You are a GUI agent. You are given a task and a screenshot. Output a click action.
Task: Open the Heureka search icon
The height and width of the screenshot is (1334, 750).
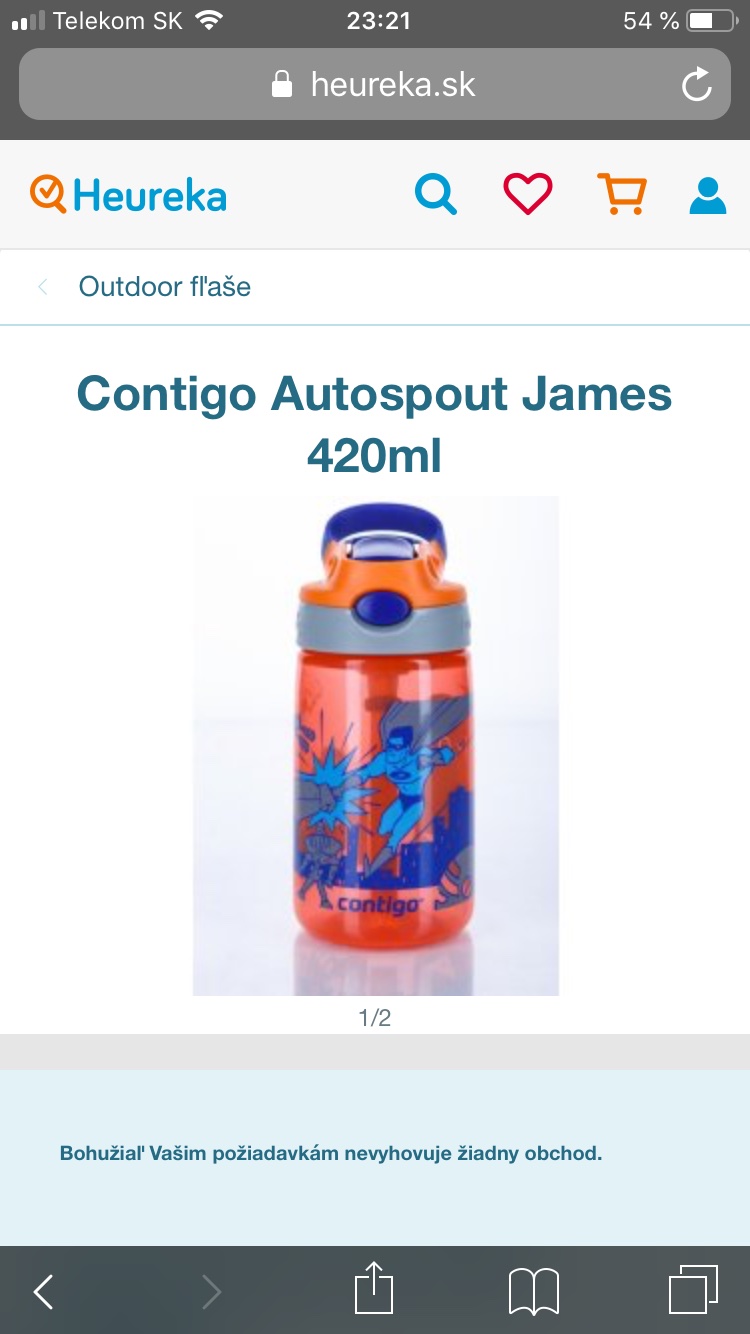coord(436,194)
